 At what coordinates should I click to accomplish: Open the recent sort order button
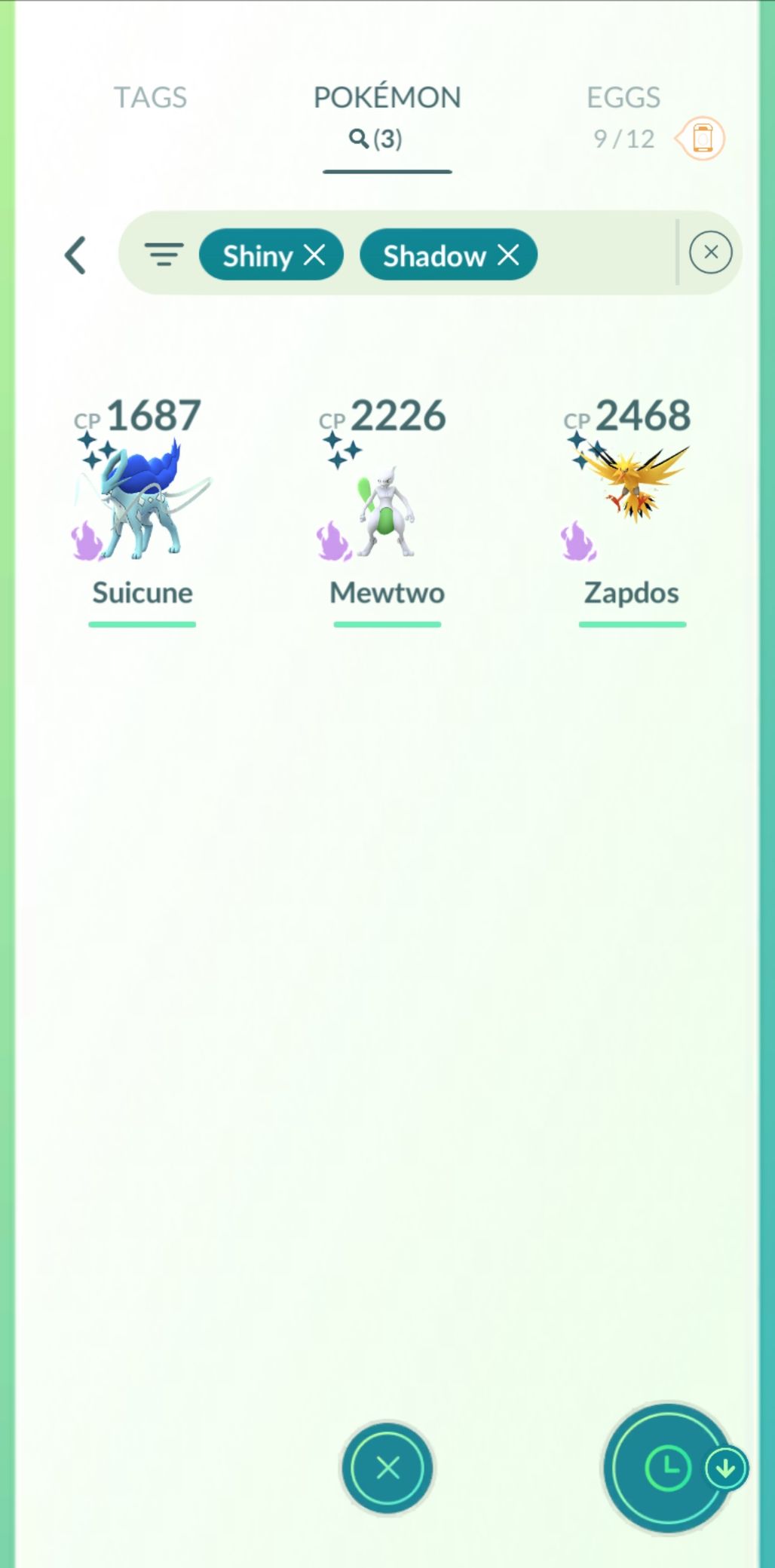coord(668,1468)
